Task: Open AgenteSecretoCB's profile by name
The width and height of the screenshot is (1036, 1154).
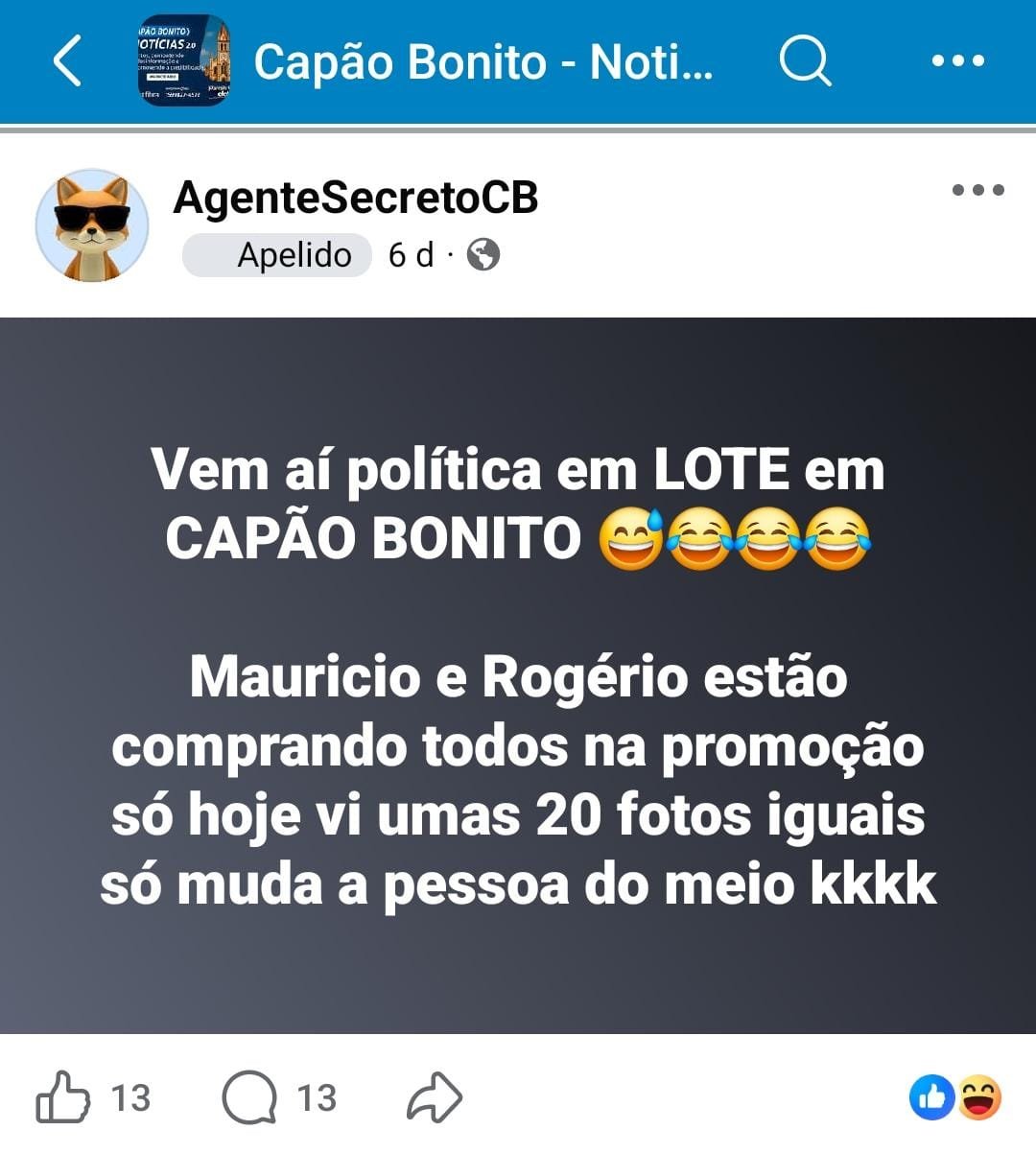Action: (x=355, y=198)
